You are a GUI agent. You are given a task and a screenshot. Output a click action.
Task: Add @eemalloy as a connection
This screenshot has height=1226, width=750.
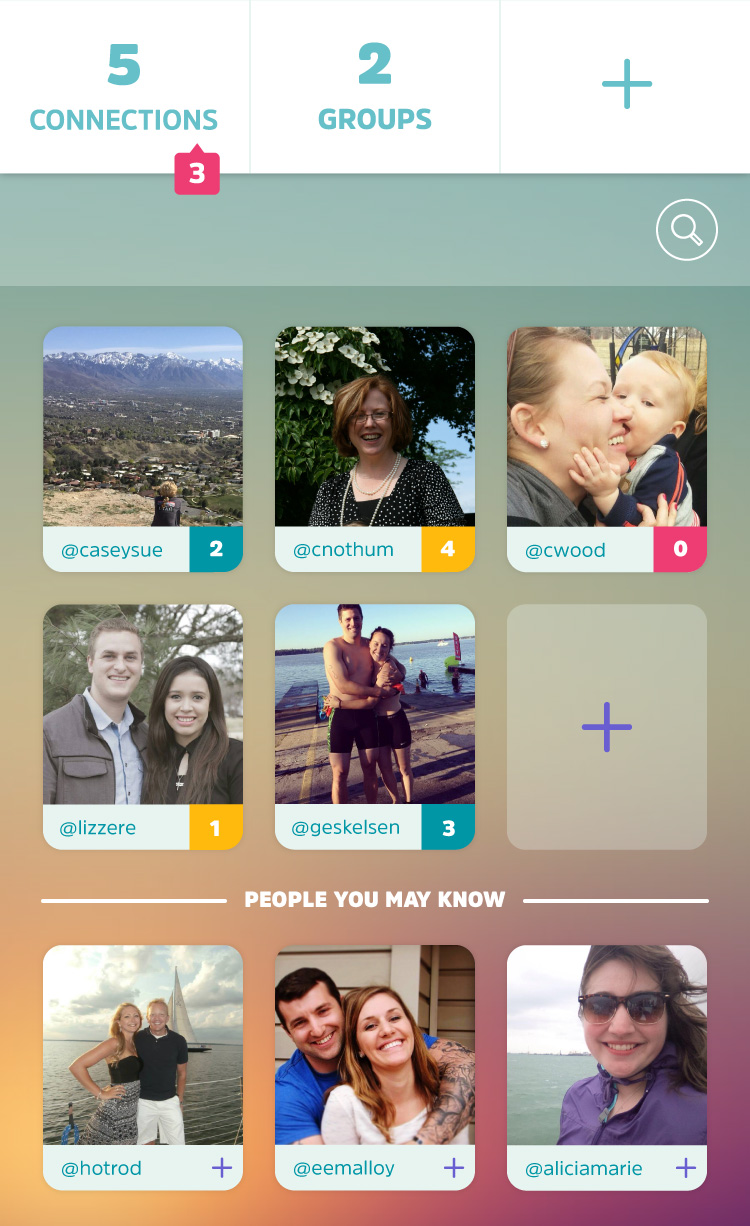(x=454, y=1168)
